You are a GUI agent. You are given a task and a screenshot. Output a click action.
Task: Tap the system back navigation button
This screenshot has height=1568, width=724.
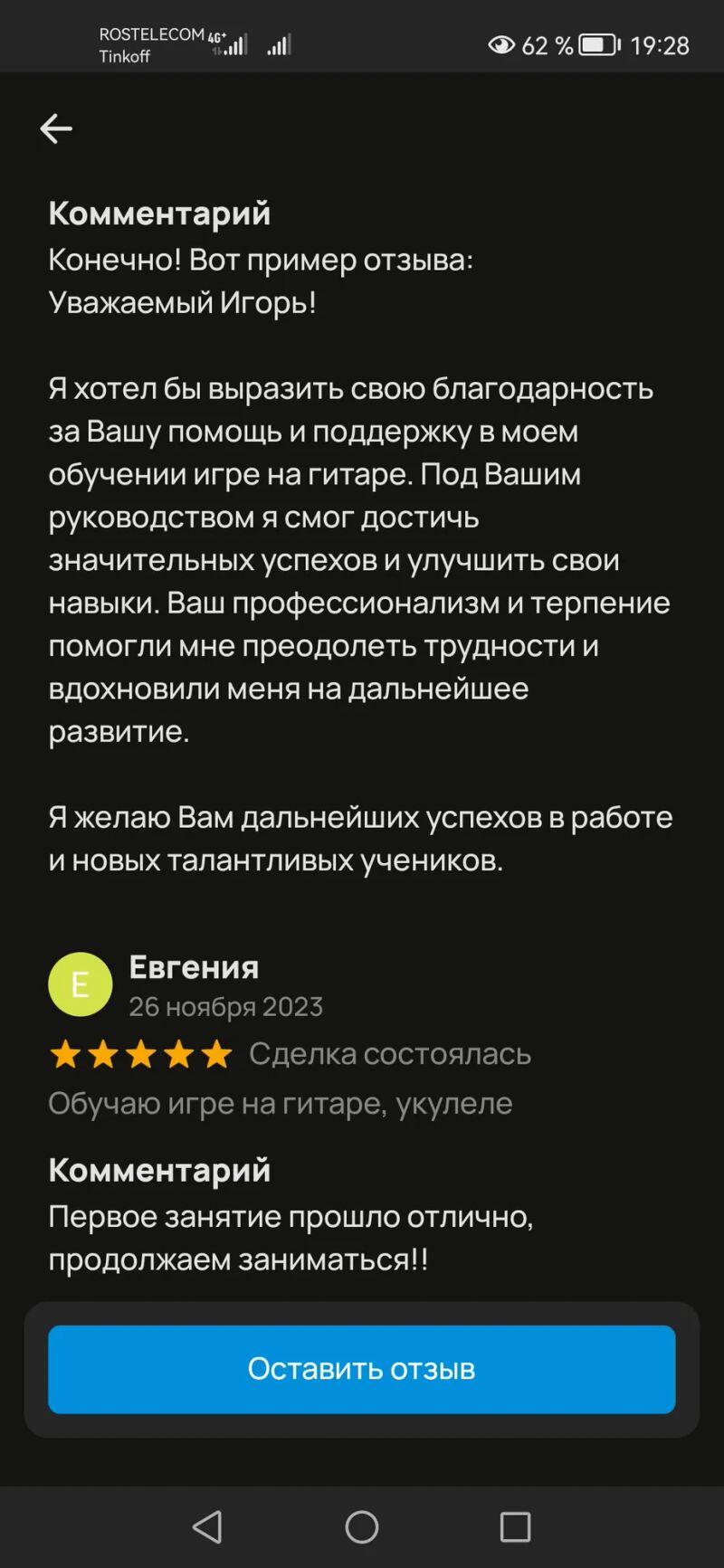pyautogui.click(x=208, y=1526)
